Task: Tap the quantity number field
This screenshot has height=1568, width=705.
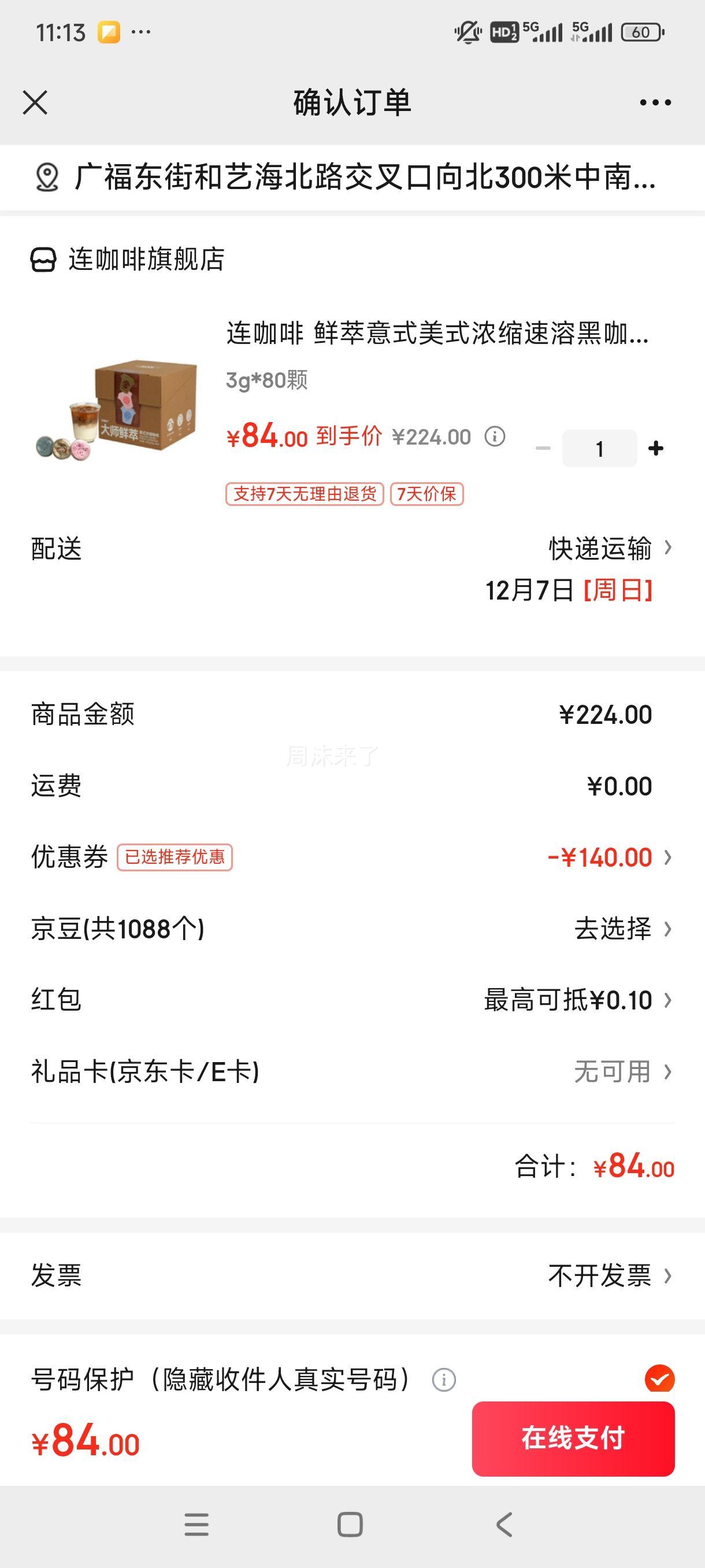Action: pos(599,449)
